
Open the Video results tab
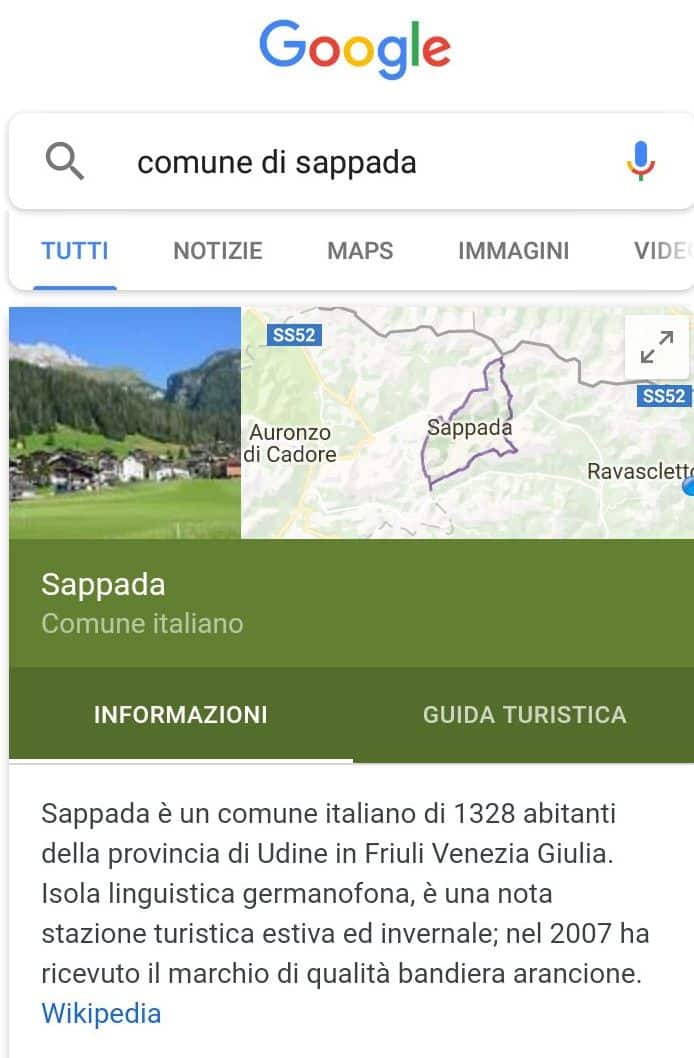click(662, 251)
